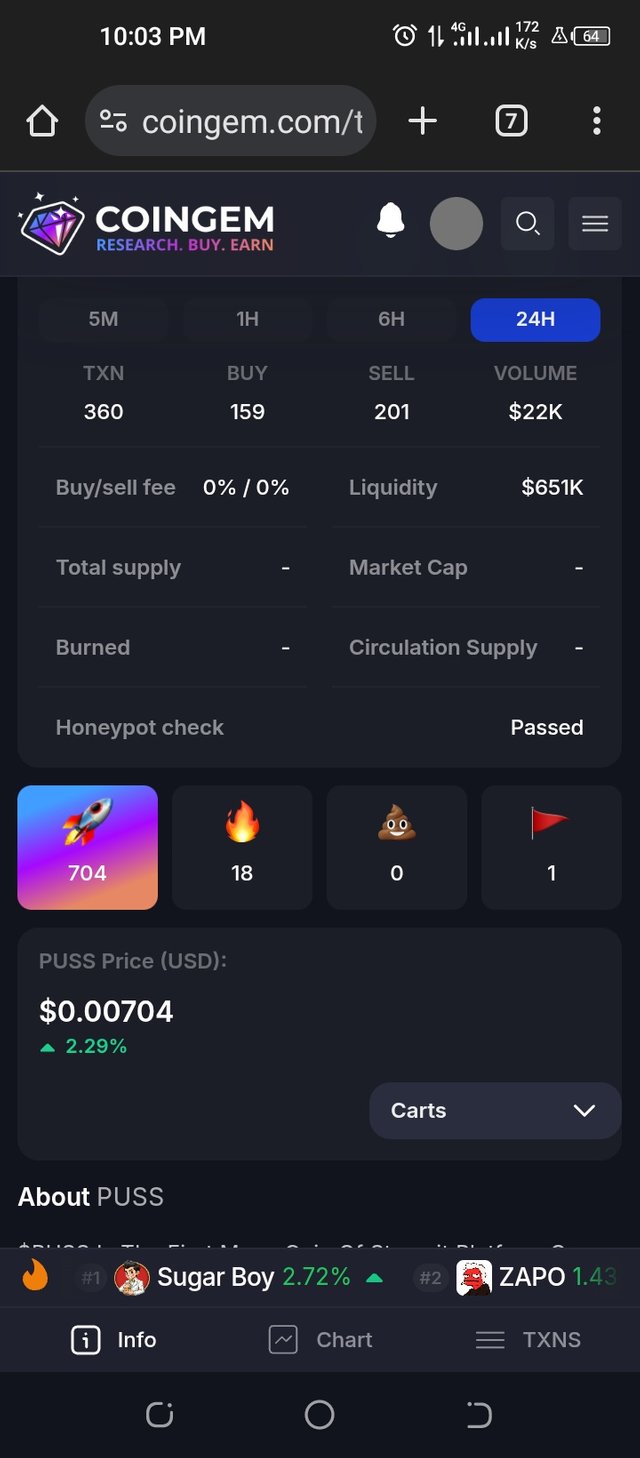Open the CoinGem search
Image resolution: width=640 pixels, height=1458 pixels.
pos(527,223)
